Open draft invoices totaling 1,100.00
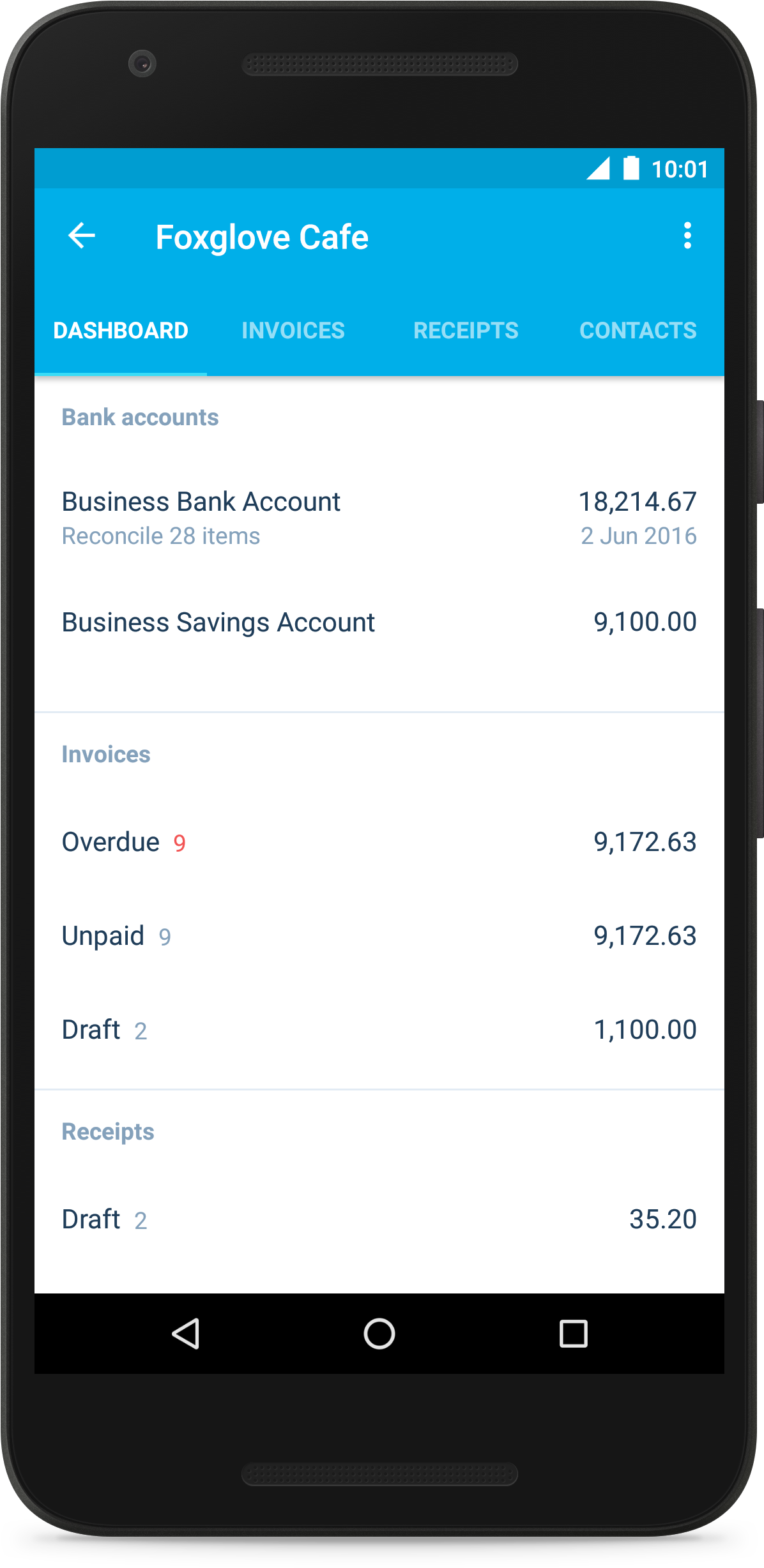Screen dimensions: 764x1568 (x=379, y=1030)
